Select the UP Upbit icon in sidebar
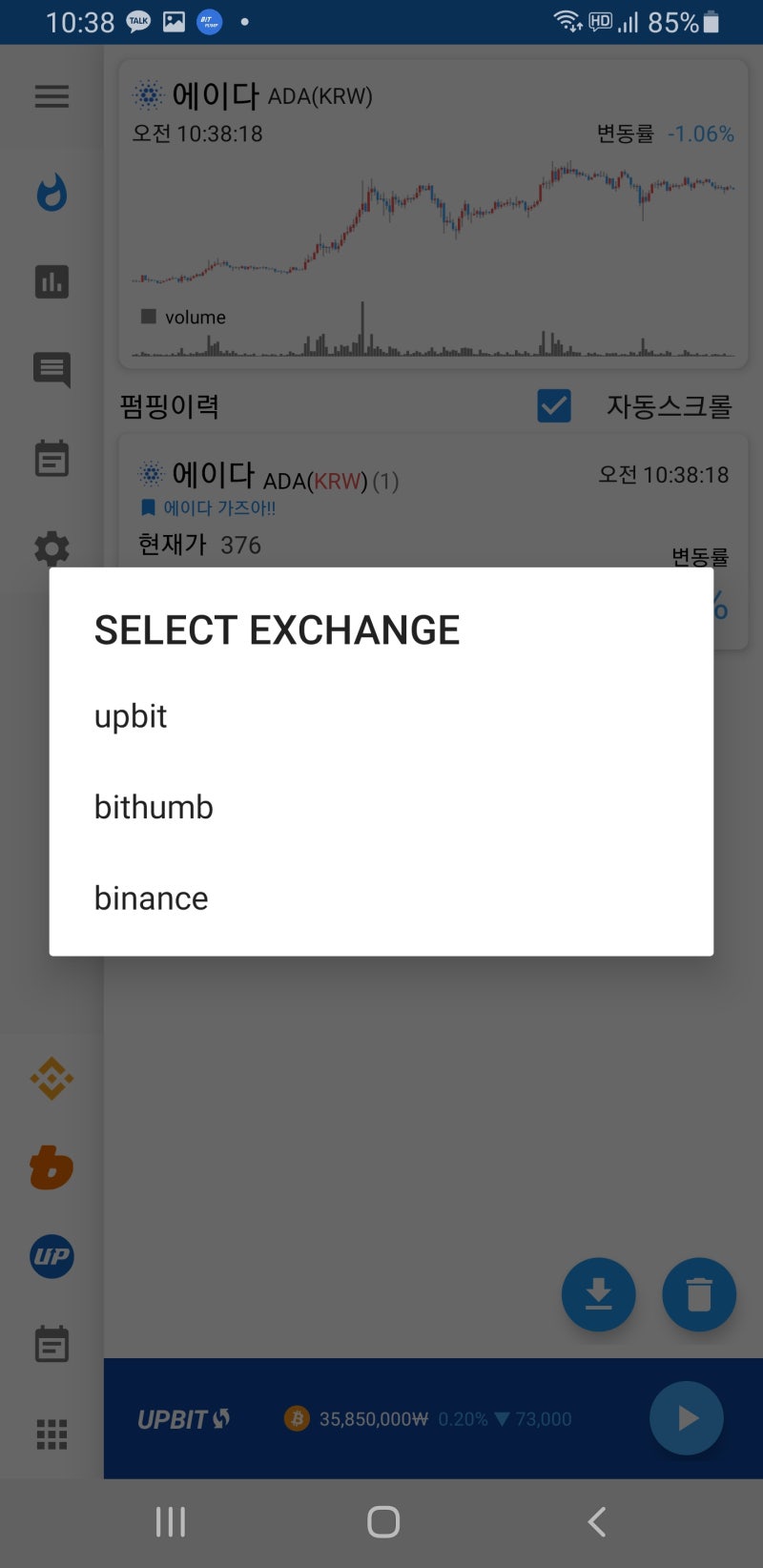The image size is (763, 1568). tap(52, 1257)
